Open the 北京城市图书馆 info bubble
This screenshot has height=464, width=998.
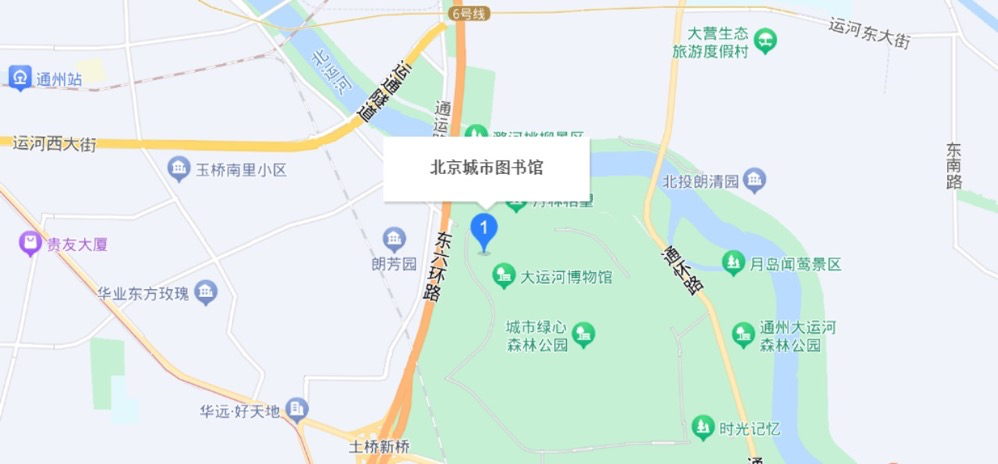click(487, 168)
